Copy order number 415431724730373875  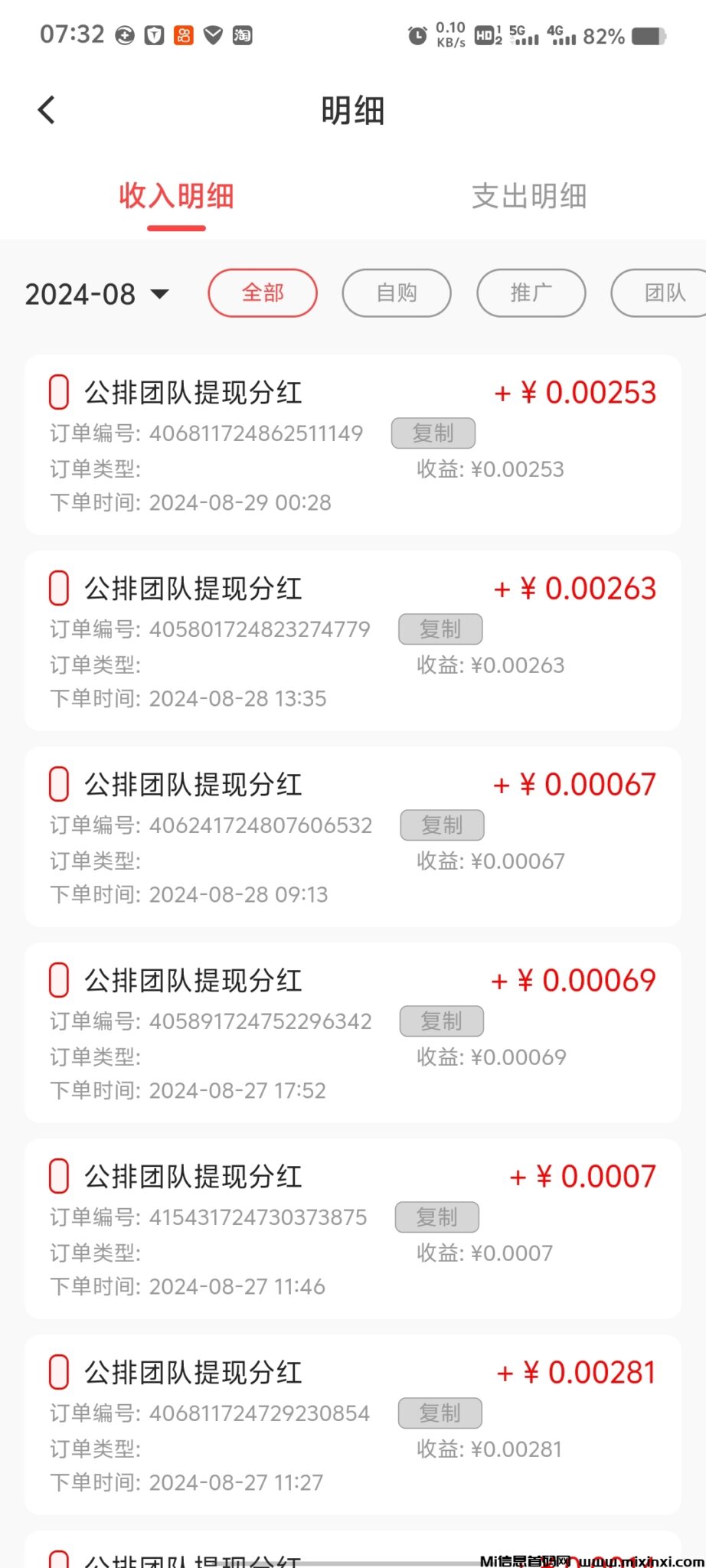[x=436, y=1217]
